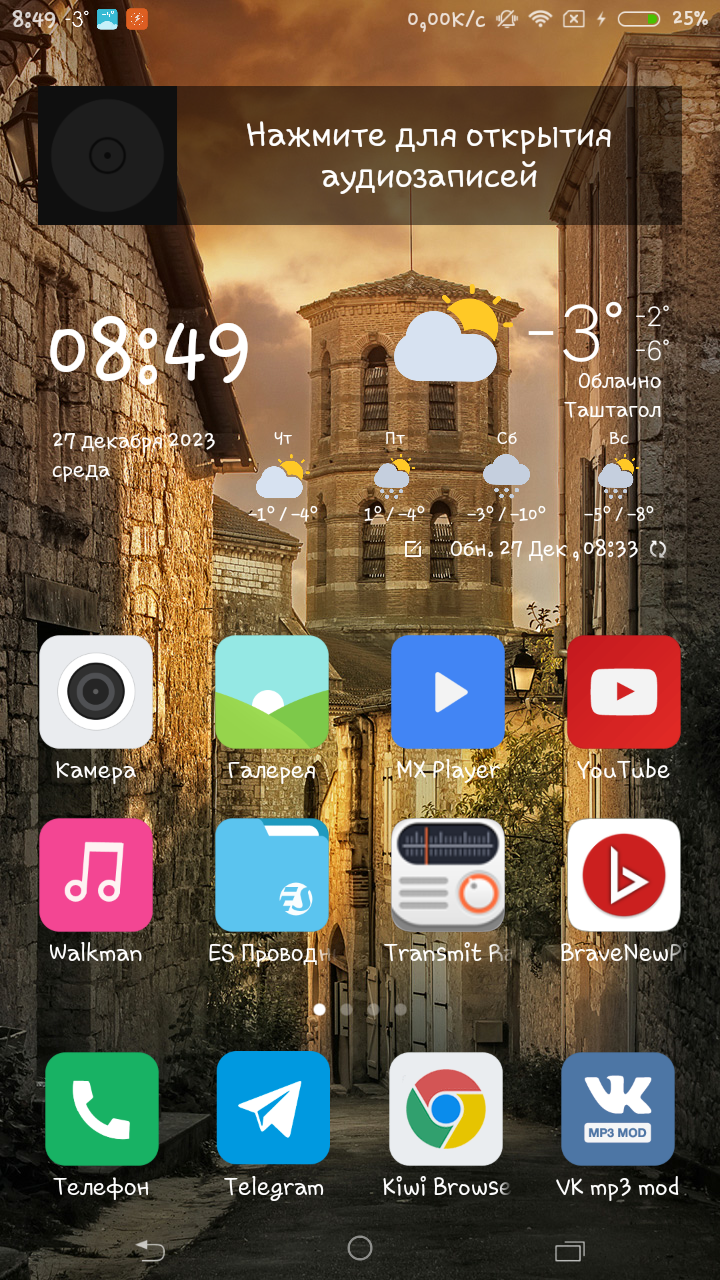Open Kiwi Browser

point(446,1108)
